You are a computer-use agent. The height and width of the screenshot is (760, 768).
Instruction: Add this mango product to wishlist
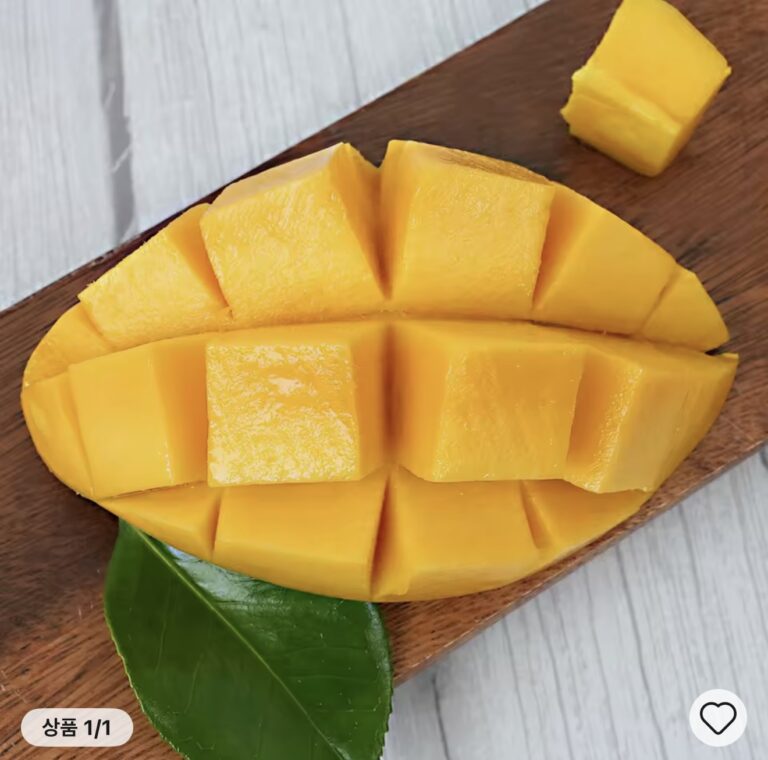pyautogui.click(x=717, y=717)
